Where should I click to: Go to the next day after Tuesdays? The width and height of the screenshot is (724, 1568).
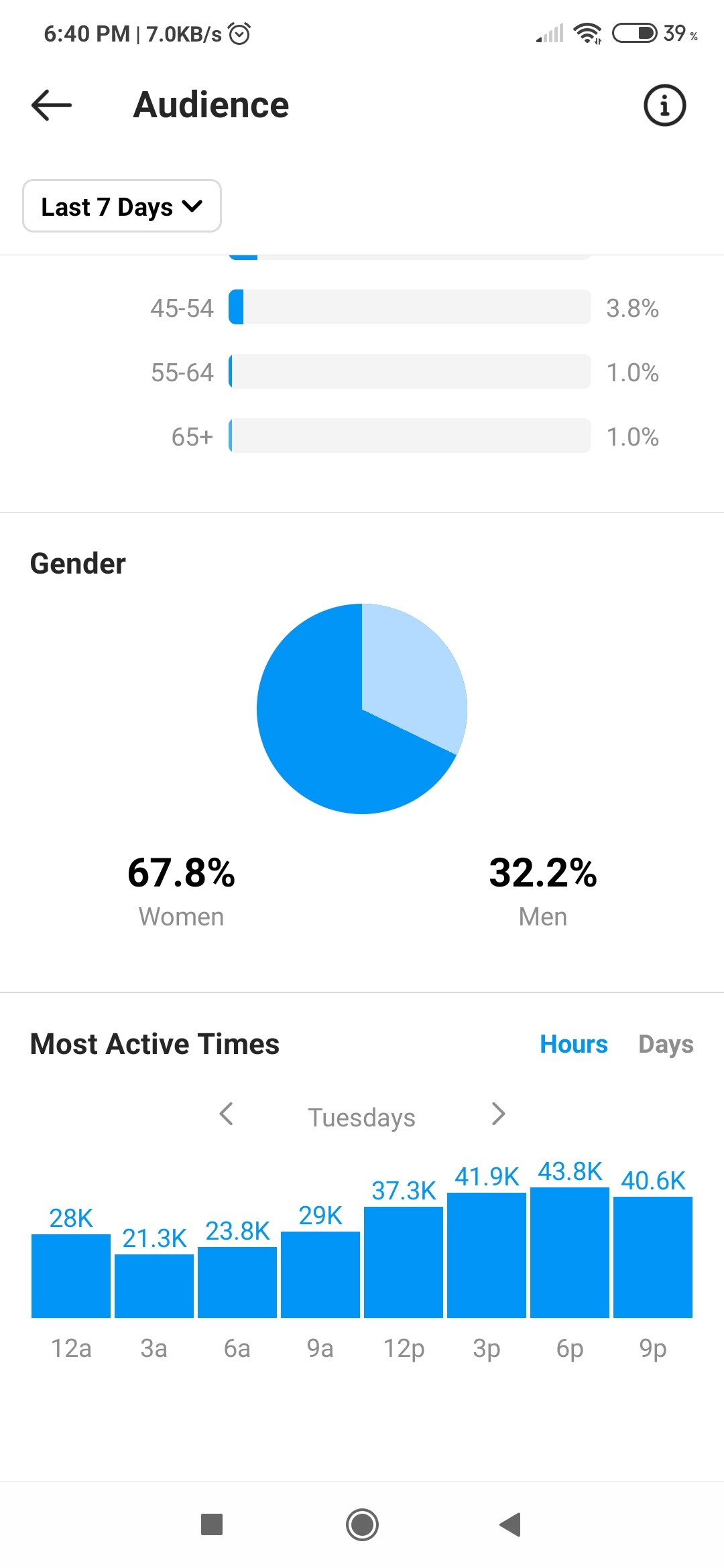pyautogui.click(x=498, y=1114)
